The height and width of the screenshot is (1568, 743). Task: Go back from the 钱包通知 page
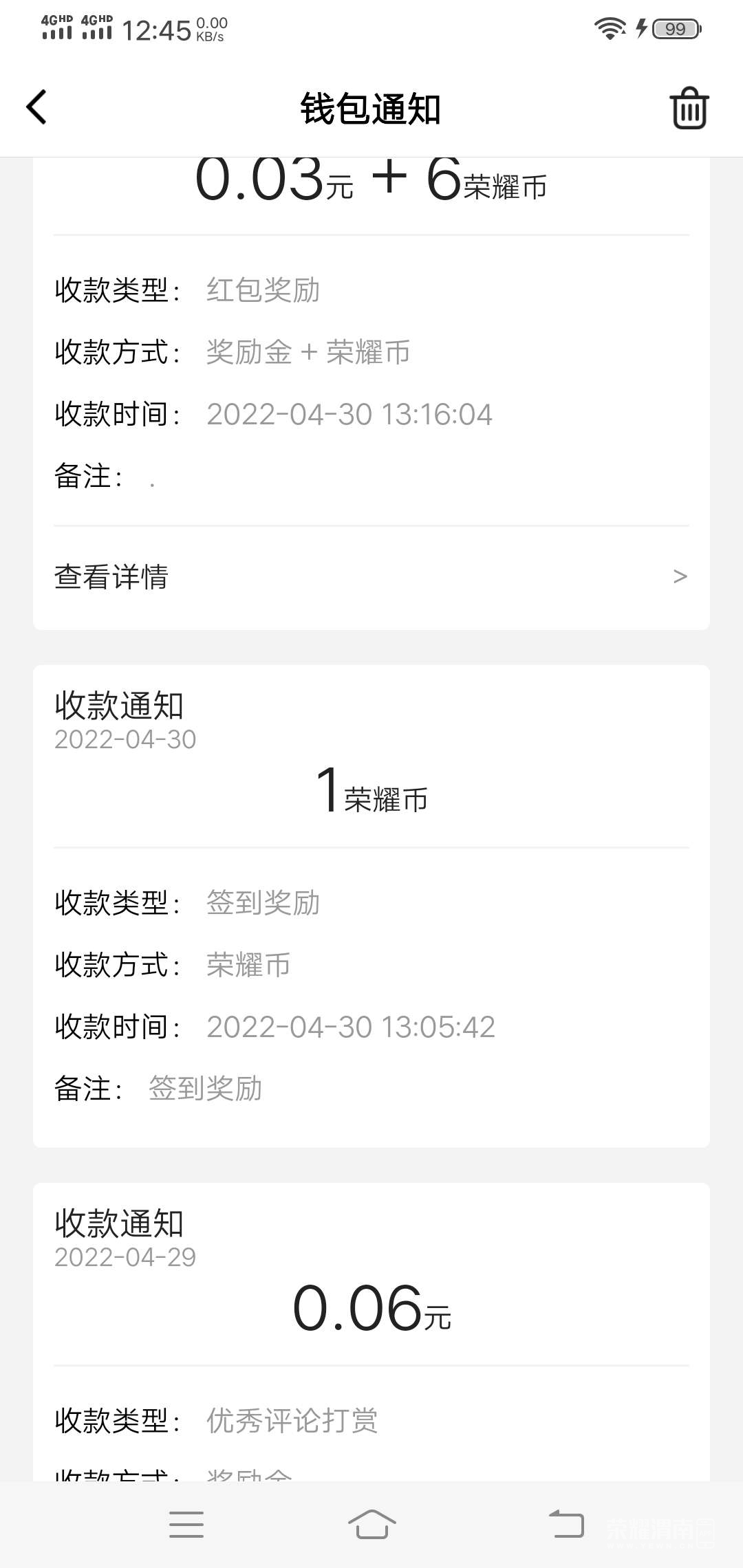(x=37, y=107)
